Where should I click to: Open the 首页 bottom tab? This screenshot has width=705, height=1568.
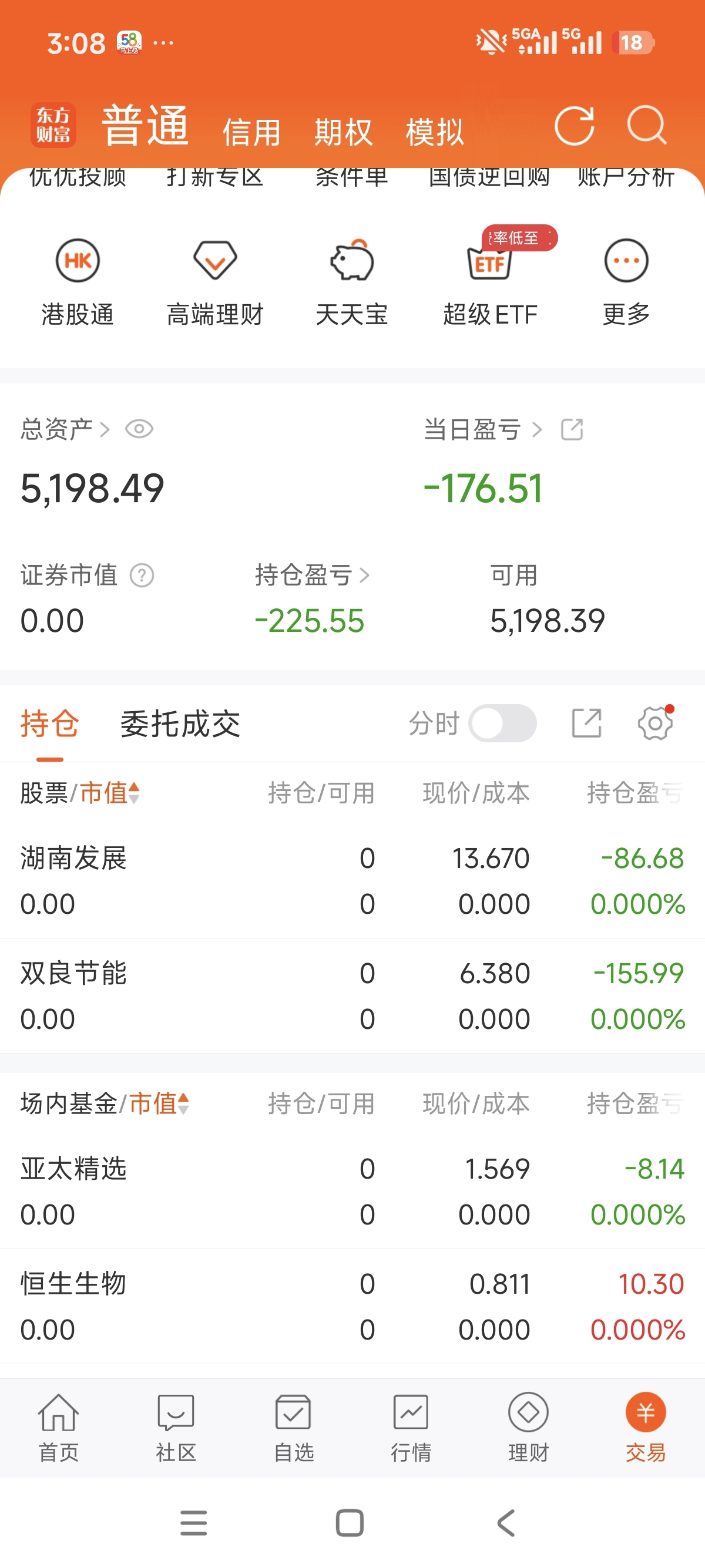point(58,1428)
